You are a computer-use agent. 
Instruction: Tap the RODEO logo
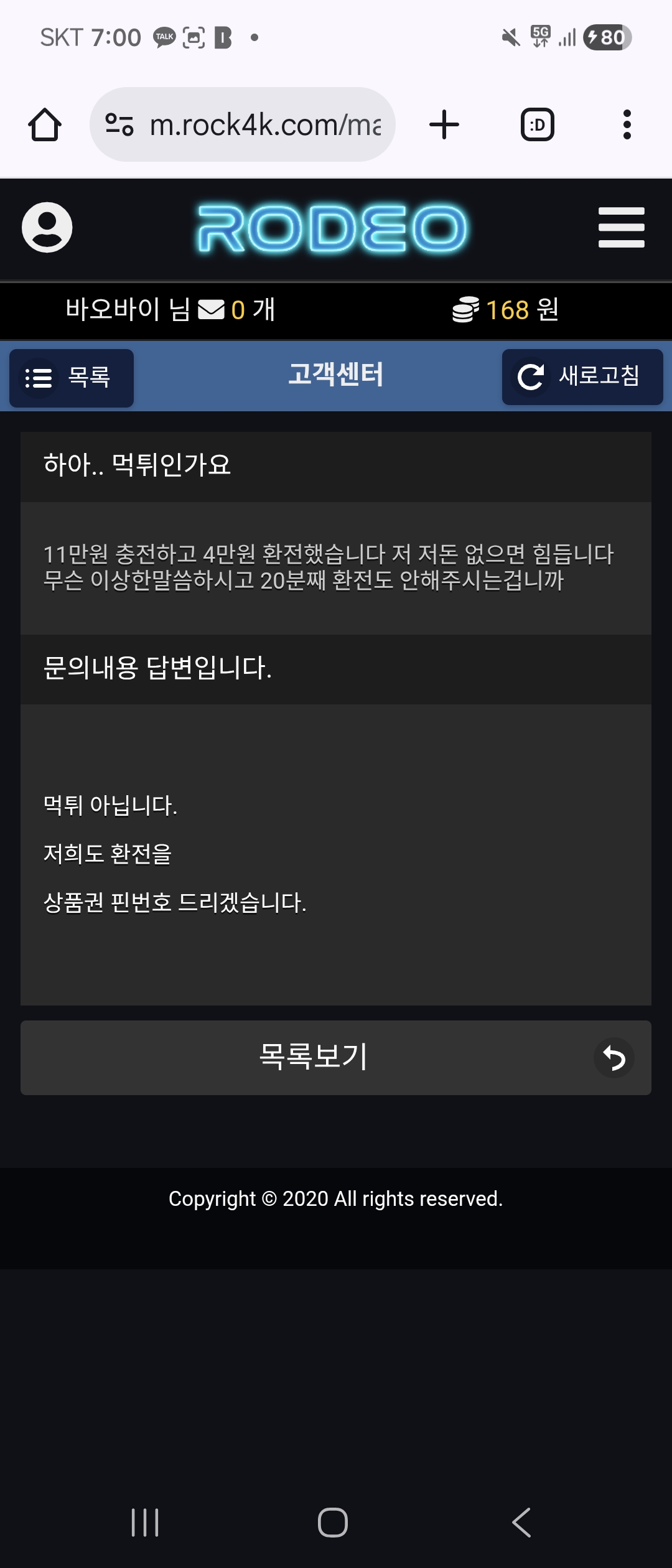332,228
